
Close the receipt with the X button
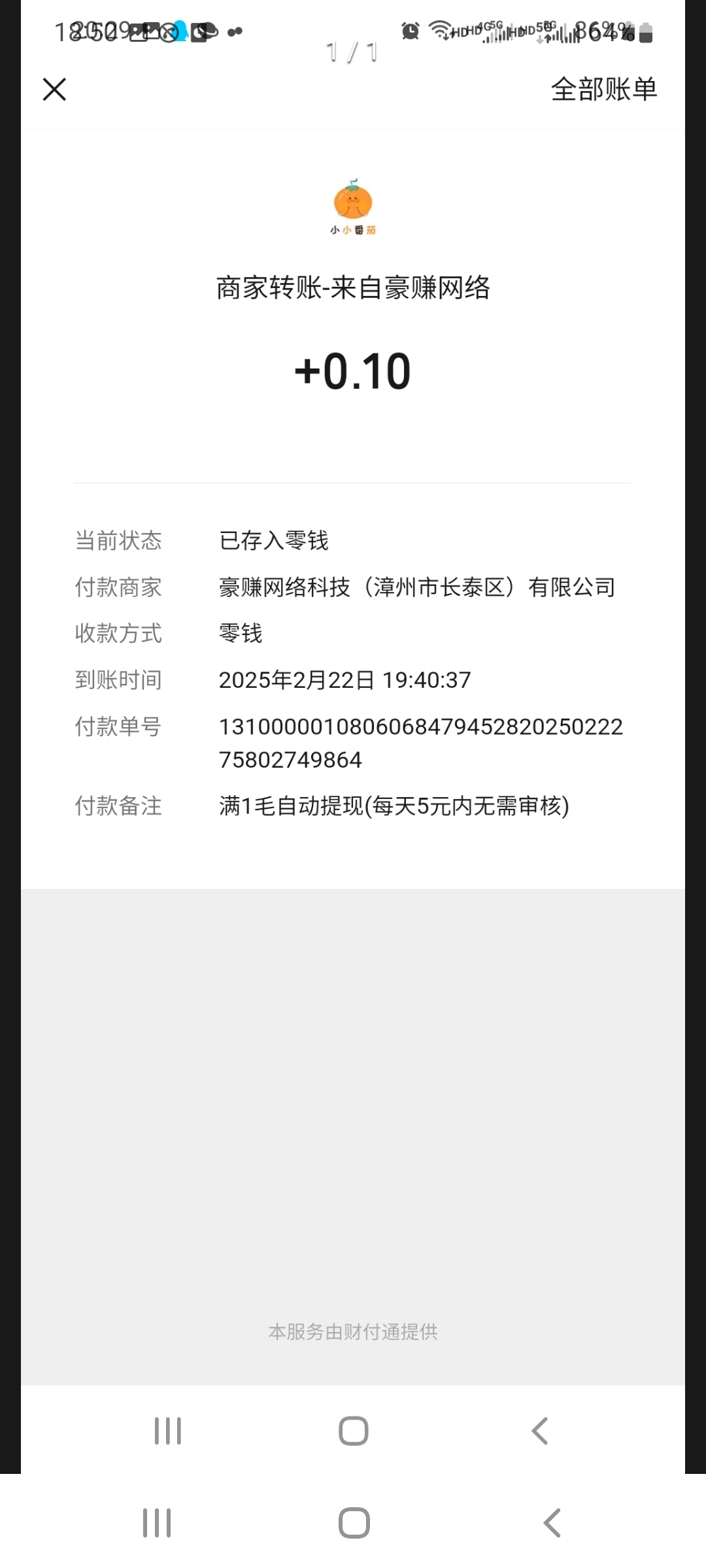point(54,90)
